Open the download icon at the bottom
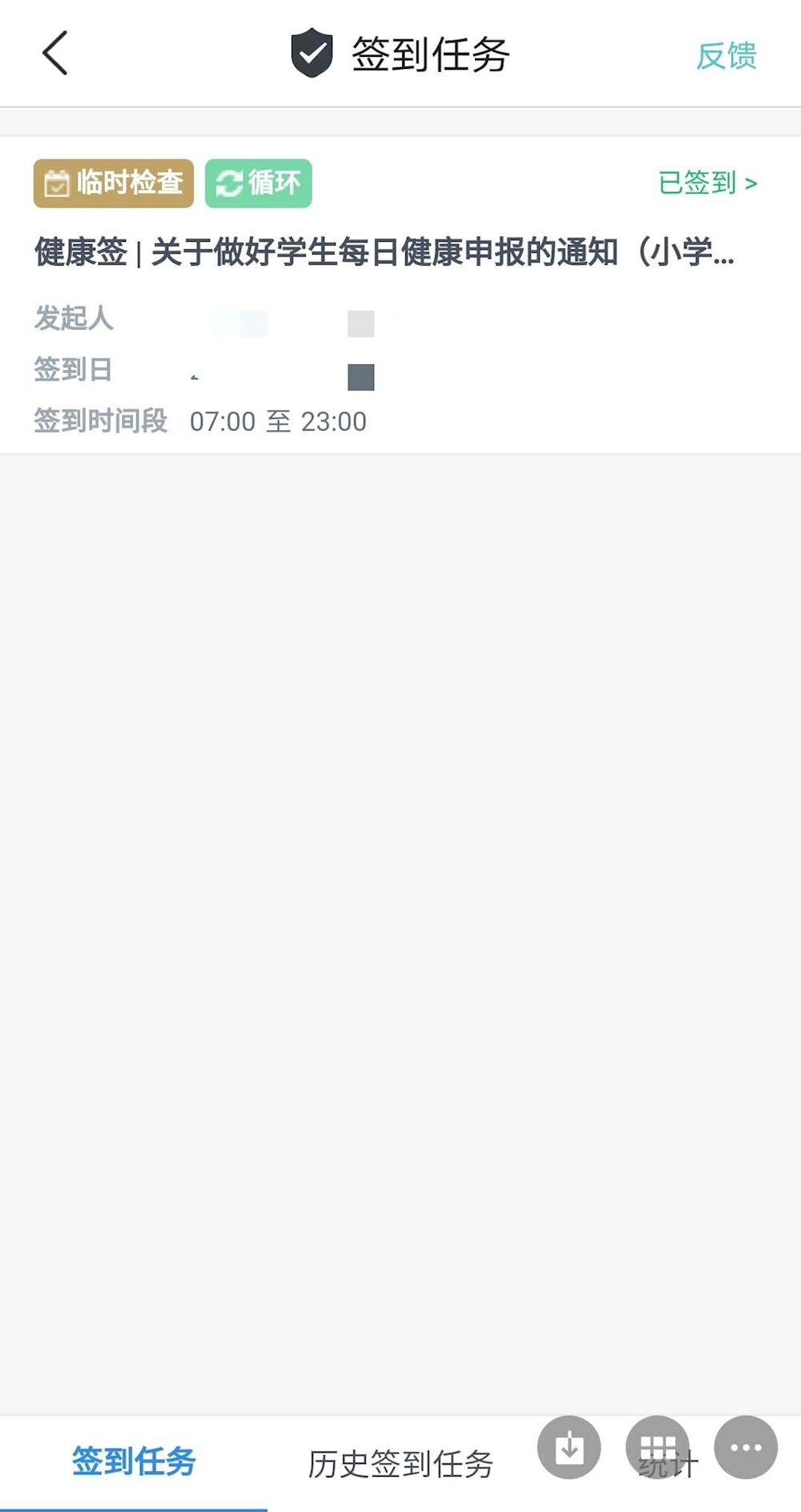 pos(569,1447)
